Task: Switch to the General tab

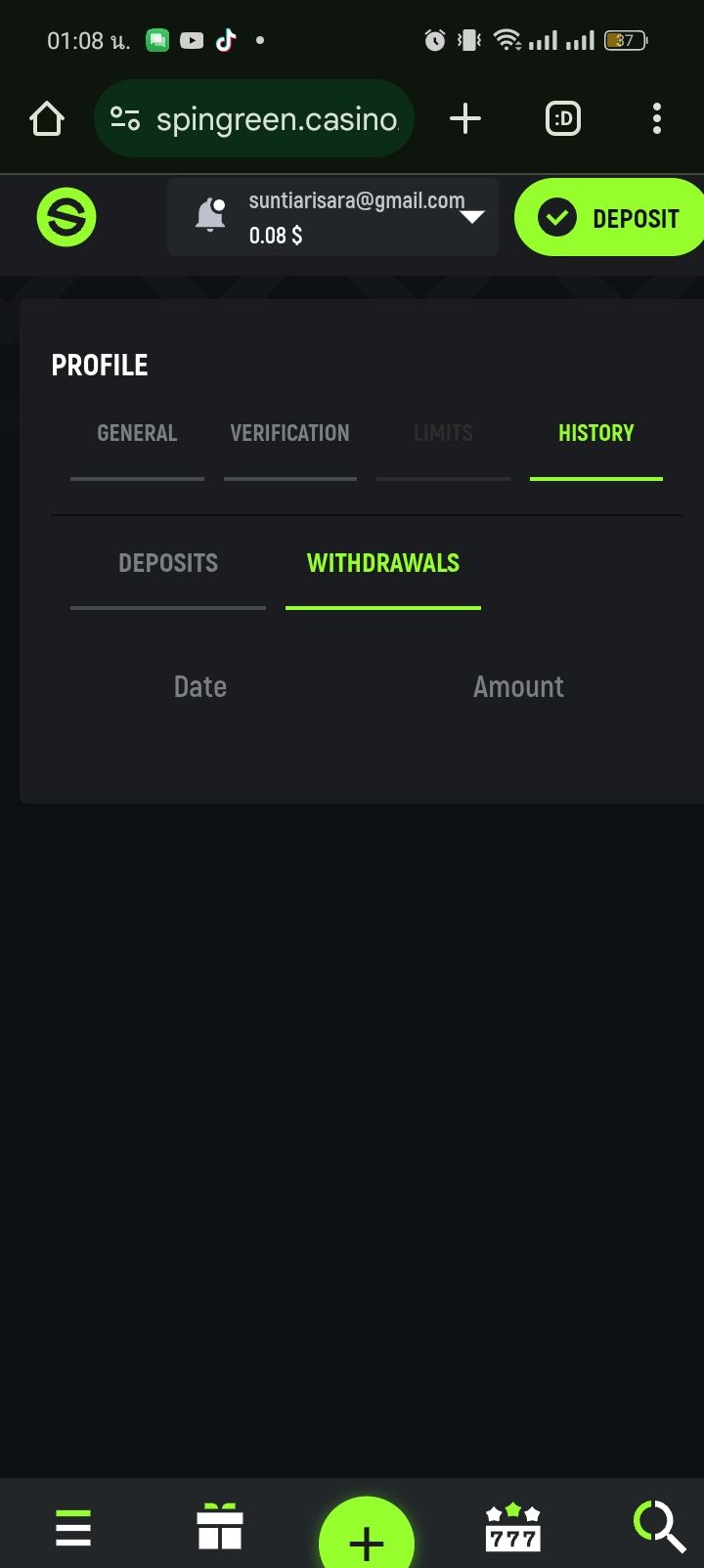Action: [x=137, y=433]
